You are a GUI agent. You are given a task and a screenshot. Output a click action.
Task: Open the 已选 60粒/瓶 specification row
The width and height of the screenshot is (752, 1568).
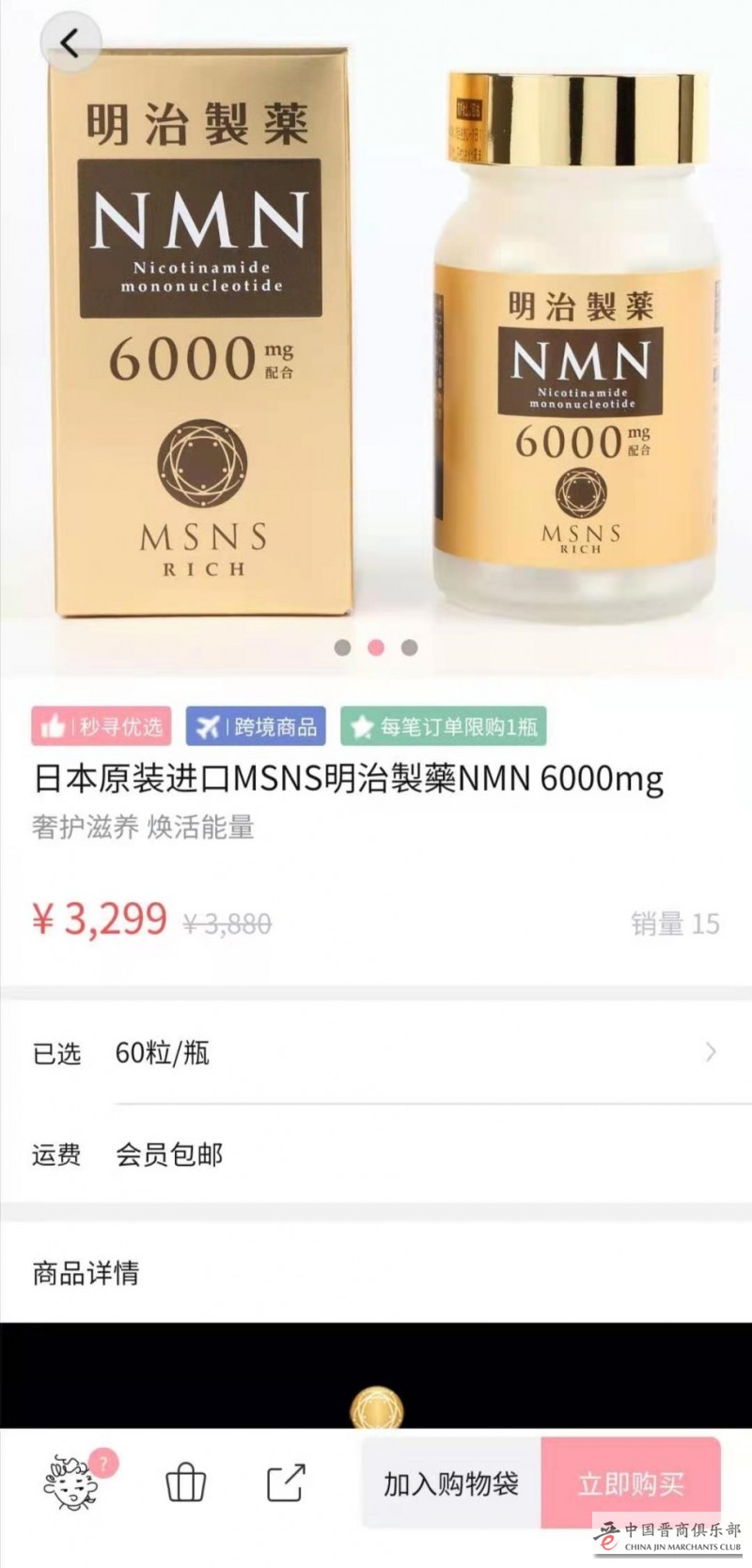click(x=376, y=1053)
